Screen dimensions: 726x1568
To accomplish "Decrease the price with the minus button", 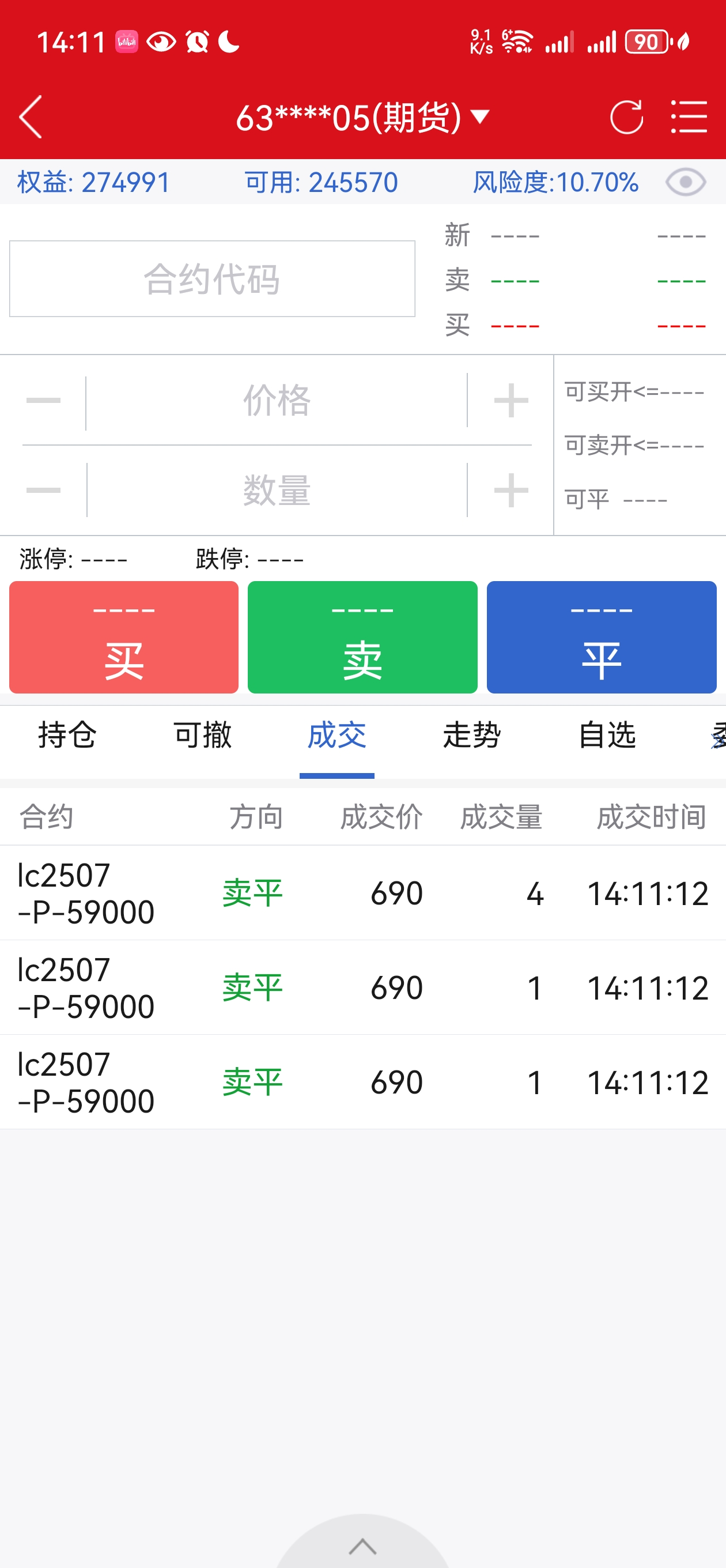I will 43,400.
